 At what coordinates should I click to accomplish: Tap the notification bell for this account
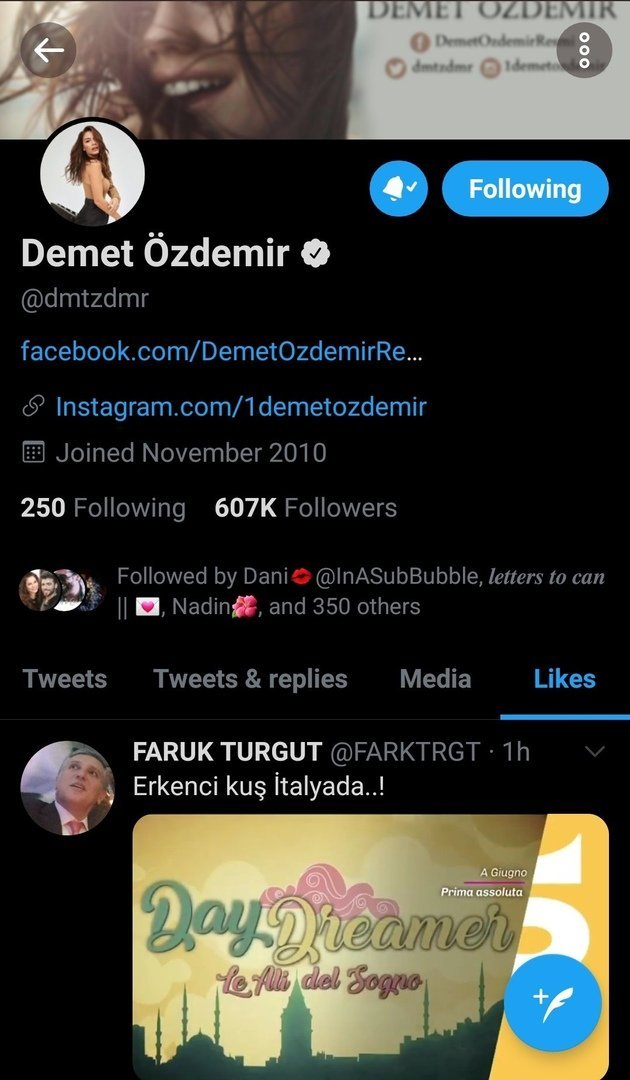coord(399,188)
